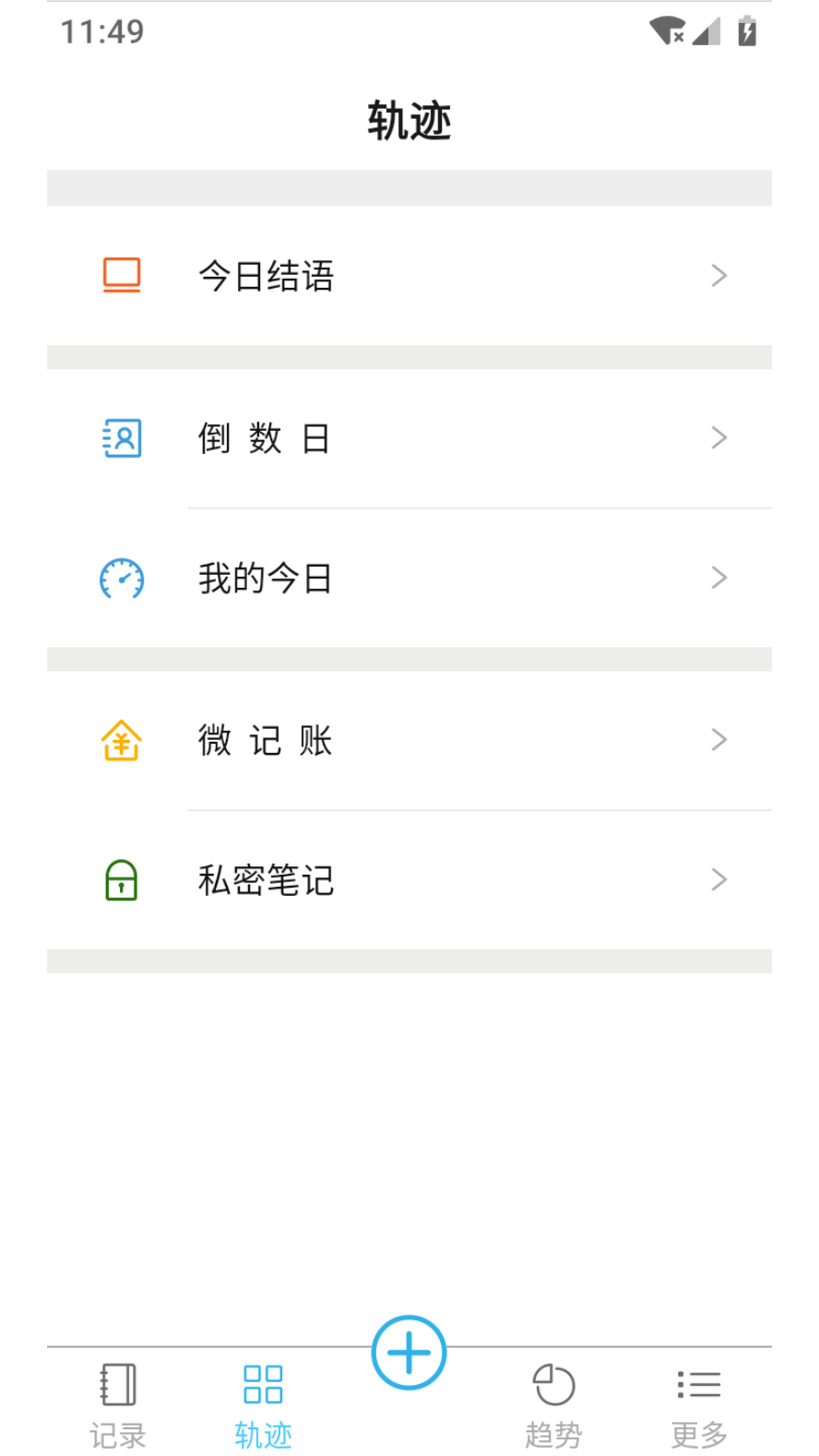Open the 今日结语 row
This screenshot has height=1456, width=819.
pyautogui.click(x=409, y=276)
